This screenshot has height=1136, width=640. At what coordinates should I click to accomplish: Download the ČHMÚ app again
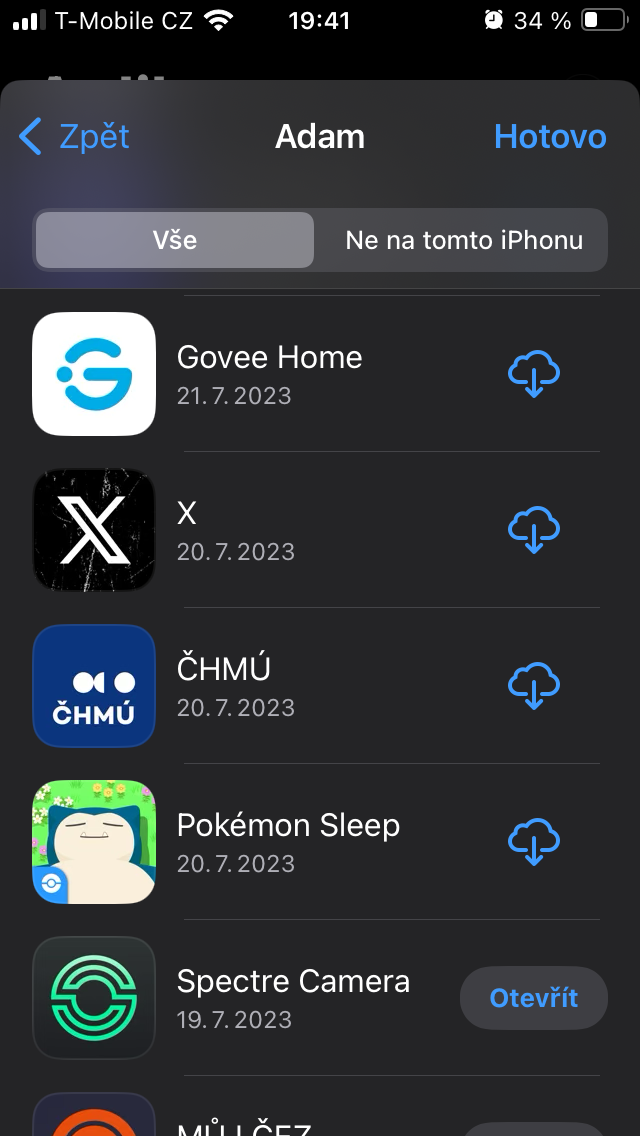(534, 686)
